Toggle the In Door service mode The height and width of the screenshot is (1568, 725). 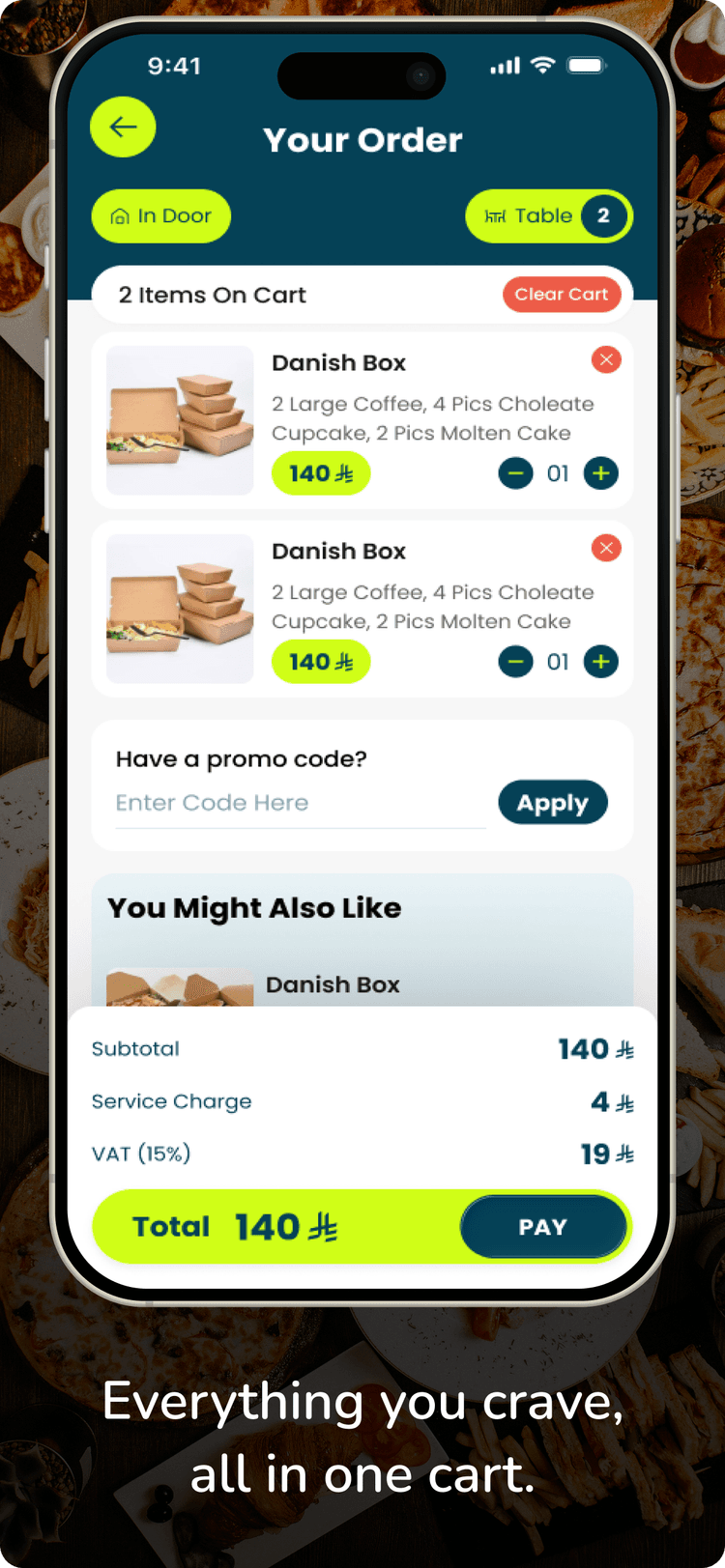coord(160,216)
